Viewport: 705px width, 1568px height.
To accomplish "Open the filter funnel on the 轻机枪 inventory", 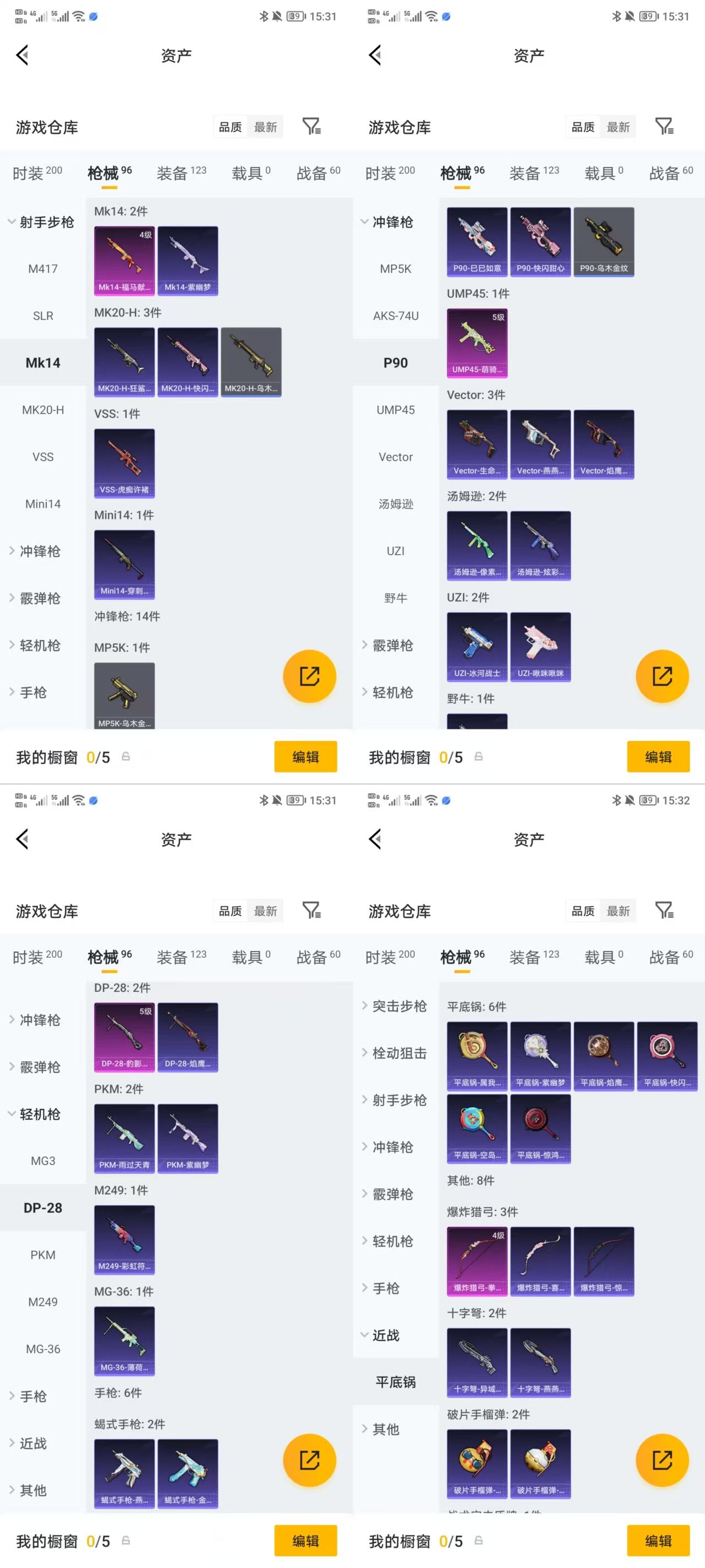I will coord(311,910).
